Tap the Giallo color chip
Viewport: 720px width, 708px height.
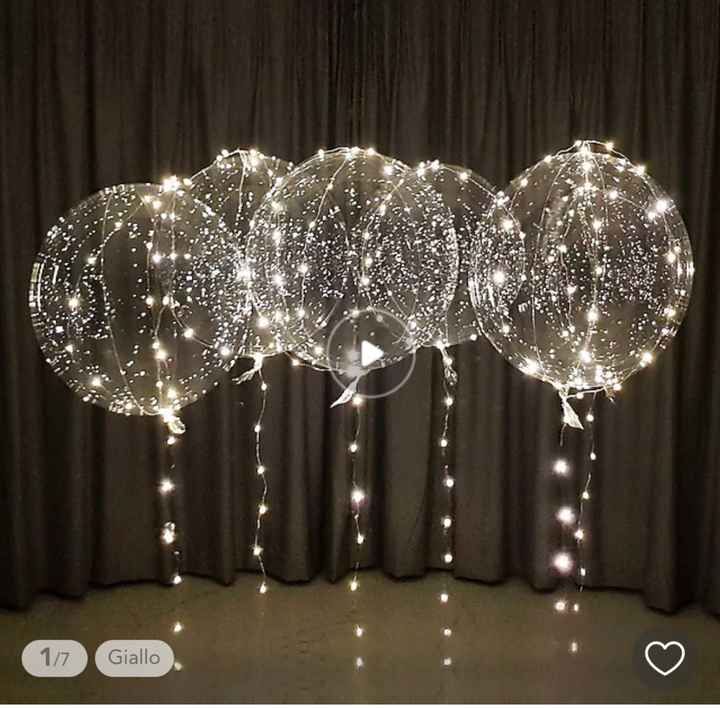134,657
